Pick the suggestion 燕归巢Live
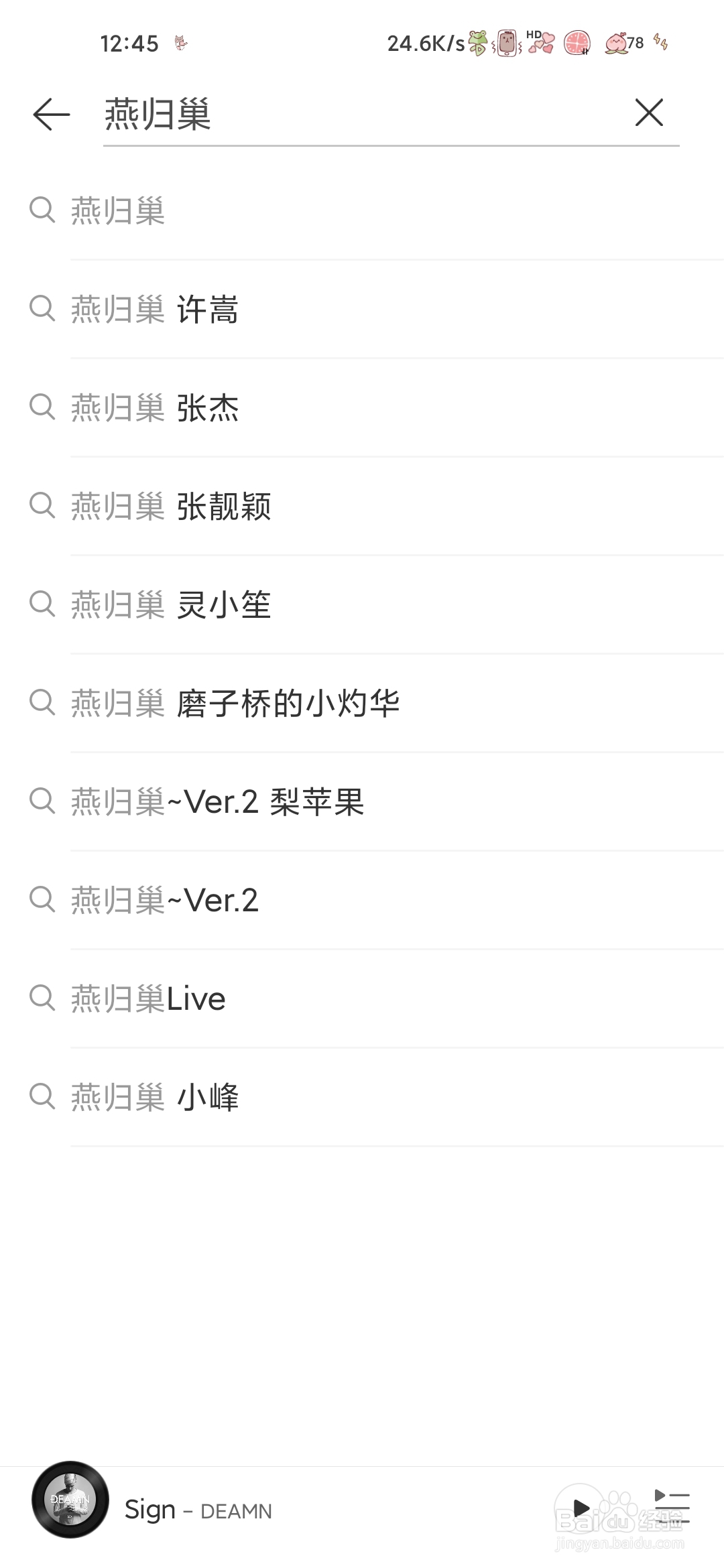The height and width of the screenshot is (1568, 724). [x=362, y=998]
